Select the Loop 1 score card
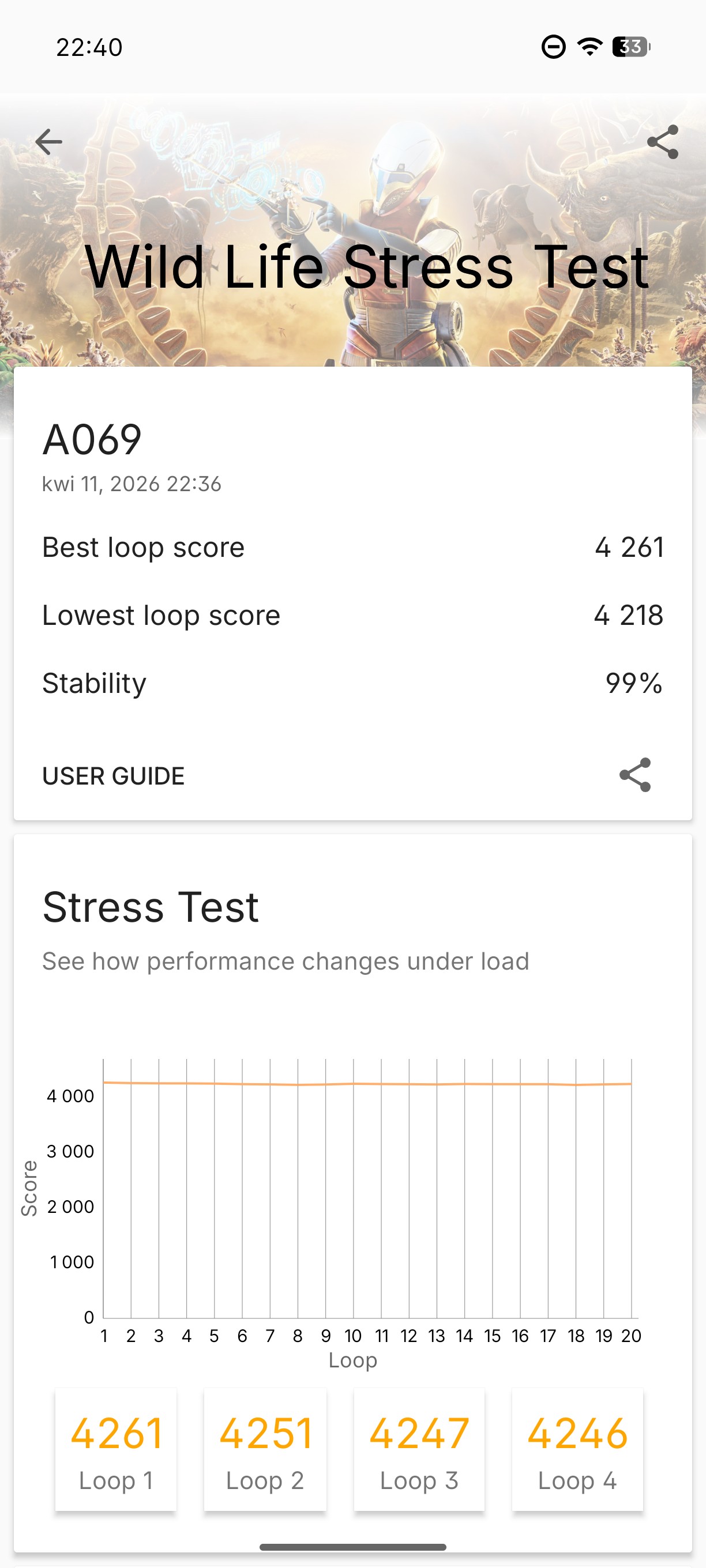The height and width of the screenshot is (1568, 706). (x=116, y=1450)
